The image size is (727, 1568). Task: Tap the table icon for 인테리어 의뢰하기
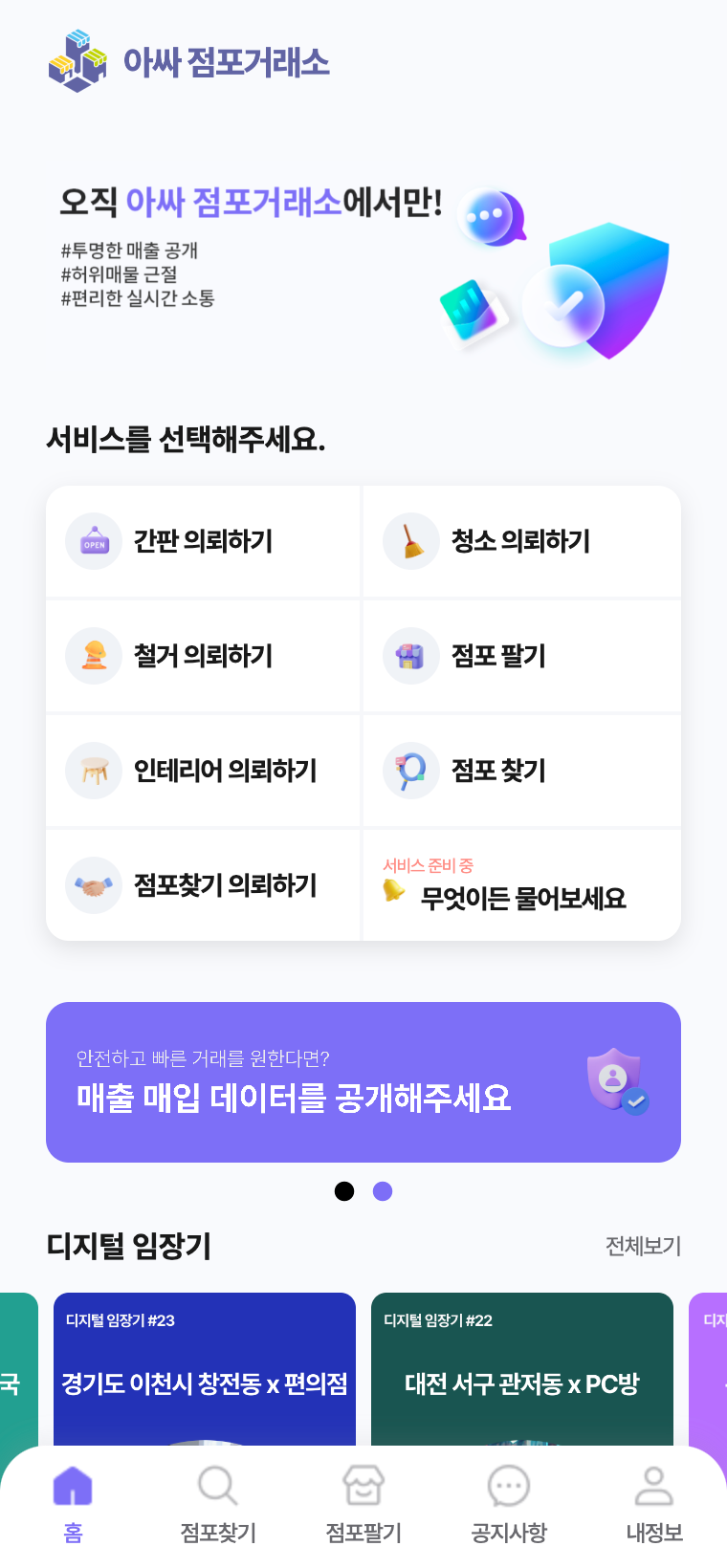(93, 771)
